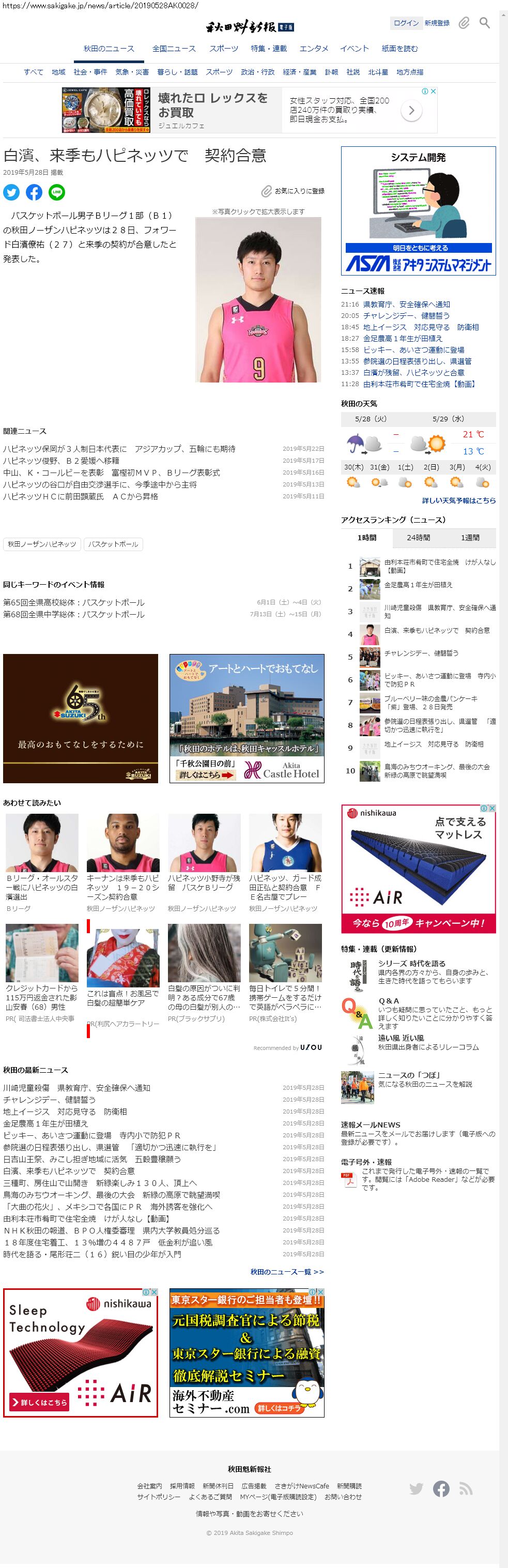The width and height of the screenshot is (508, 1568).
Task: Share the article on Facebook
Action: coord(34,192)
